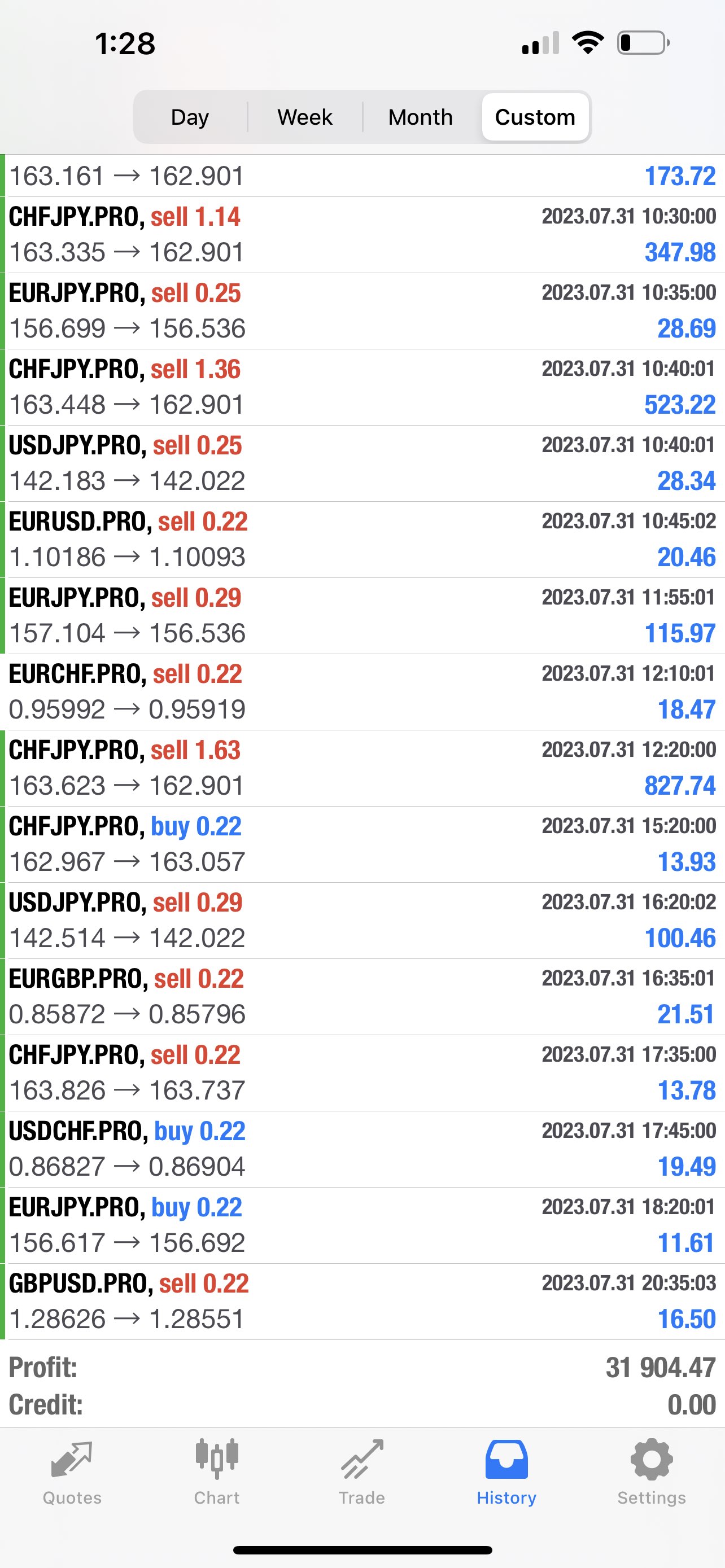Image resolution: width=725 pixels, height=1568 pixels.
Task: Show the Month history range
Action: [x=420, y=117]
